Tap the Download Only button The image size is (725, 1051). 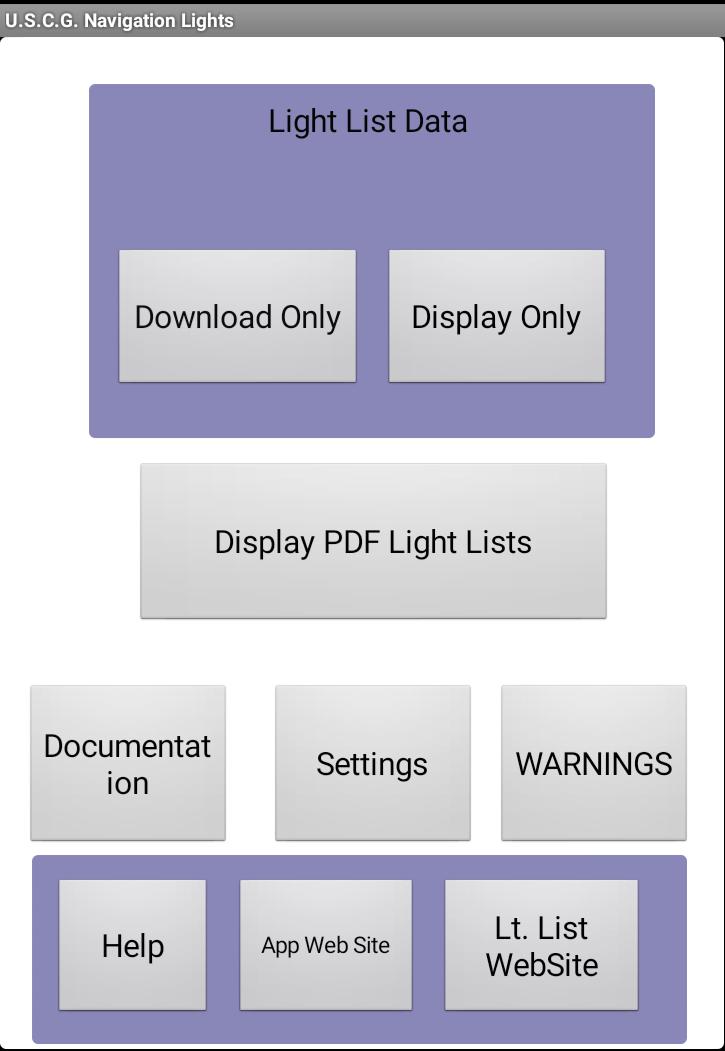[x=237, y=316]
